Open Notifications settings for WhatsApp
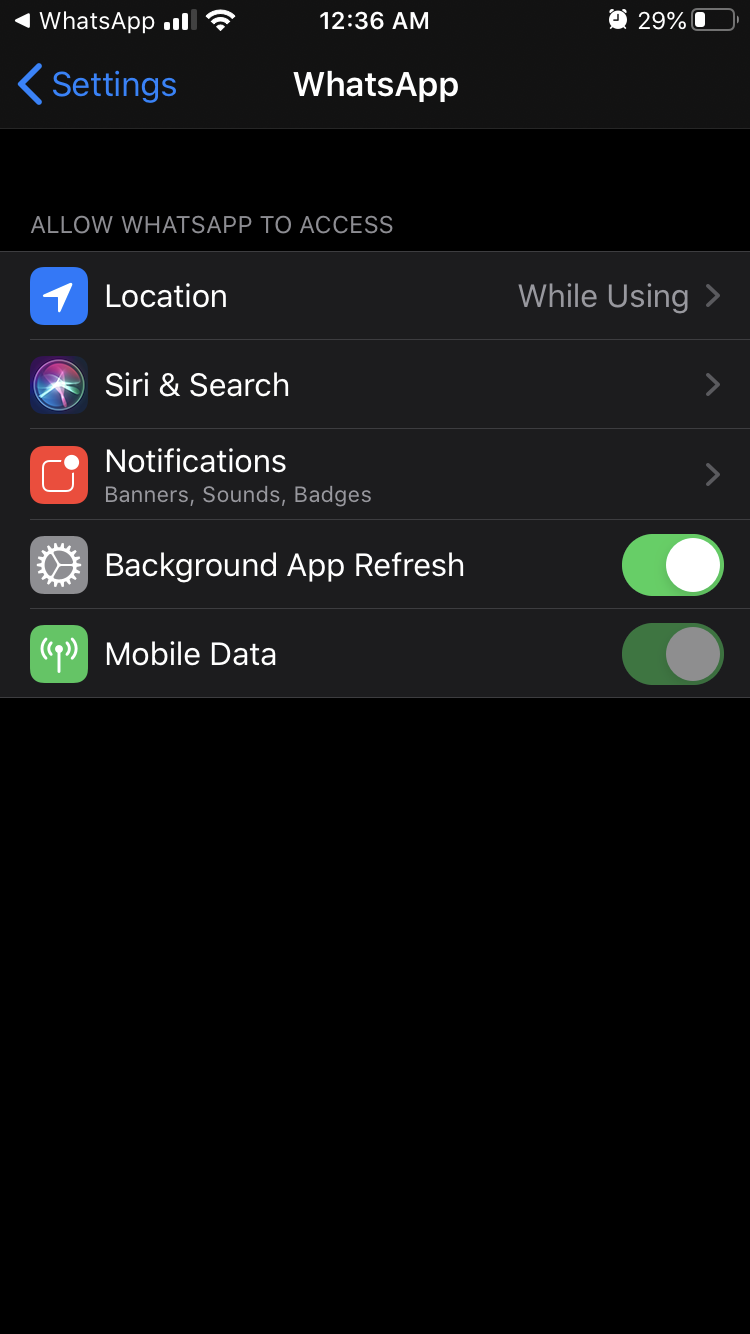This screenshot has width=750, height=1334. (x=375, y=474)
